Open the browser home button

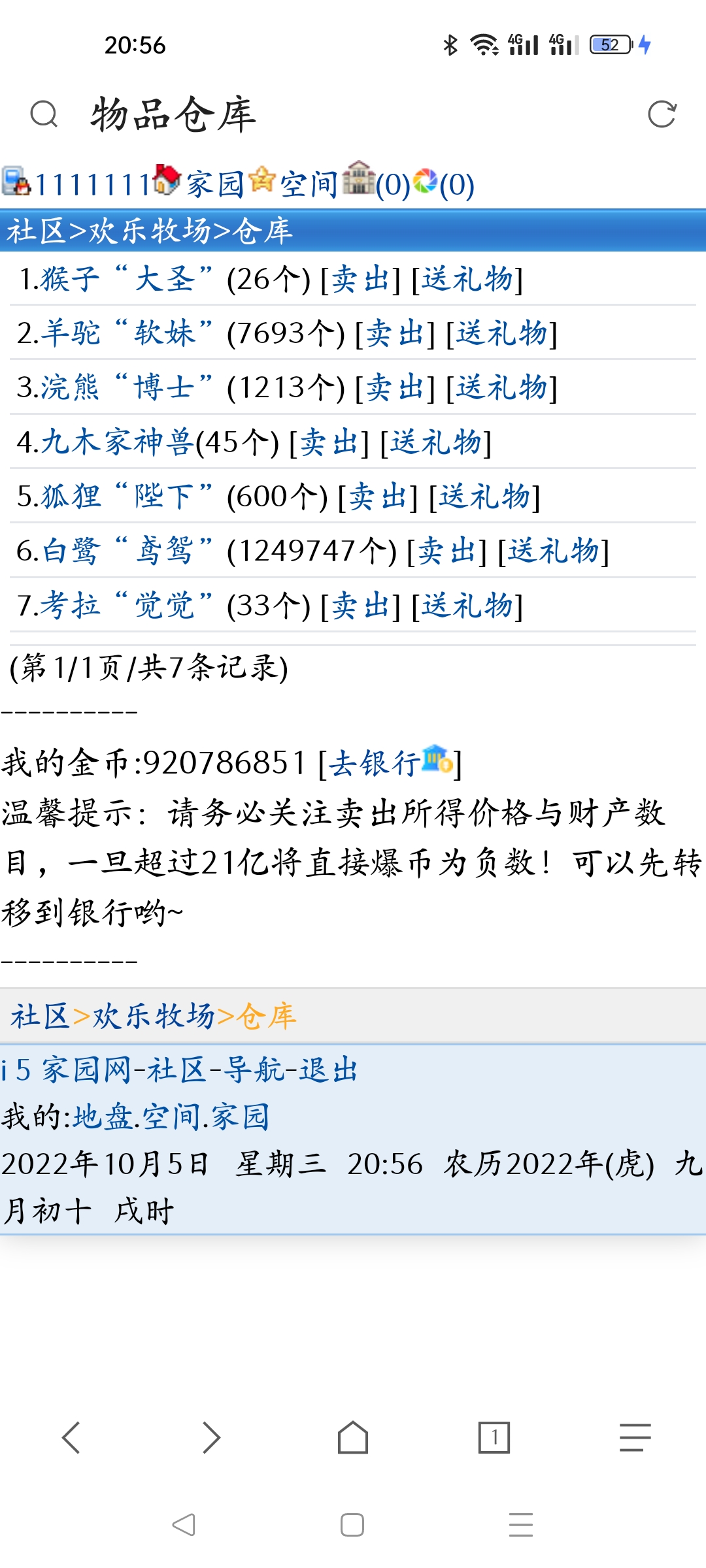coord(353,1437)
